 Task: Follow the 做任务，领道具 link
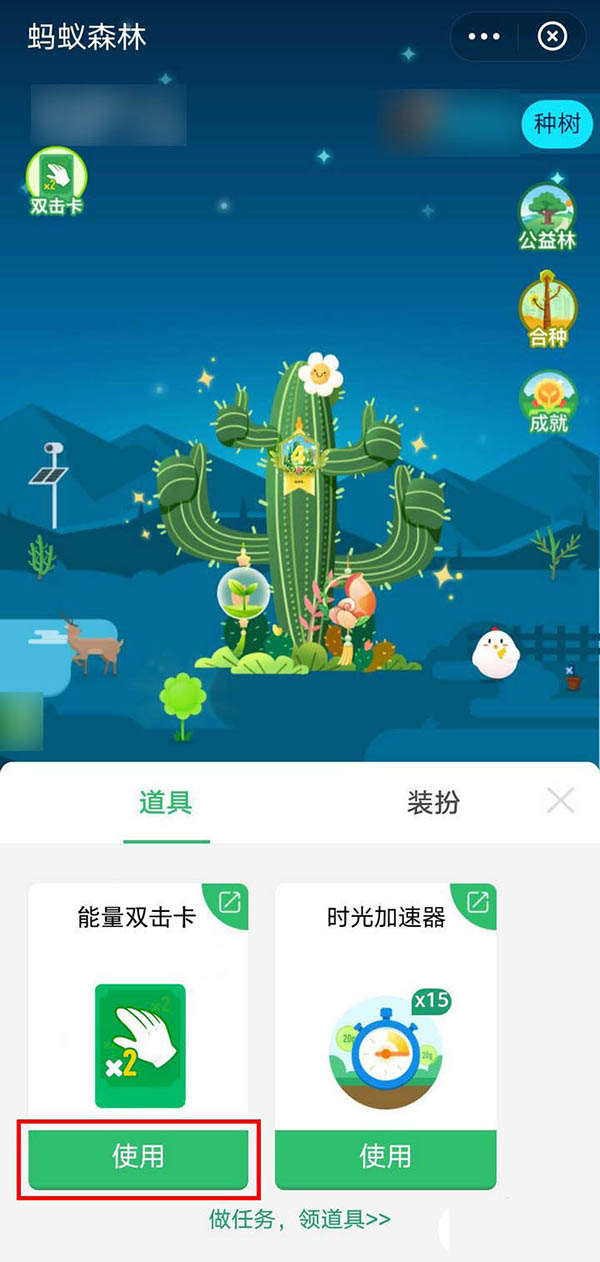point(299,1218)
